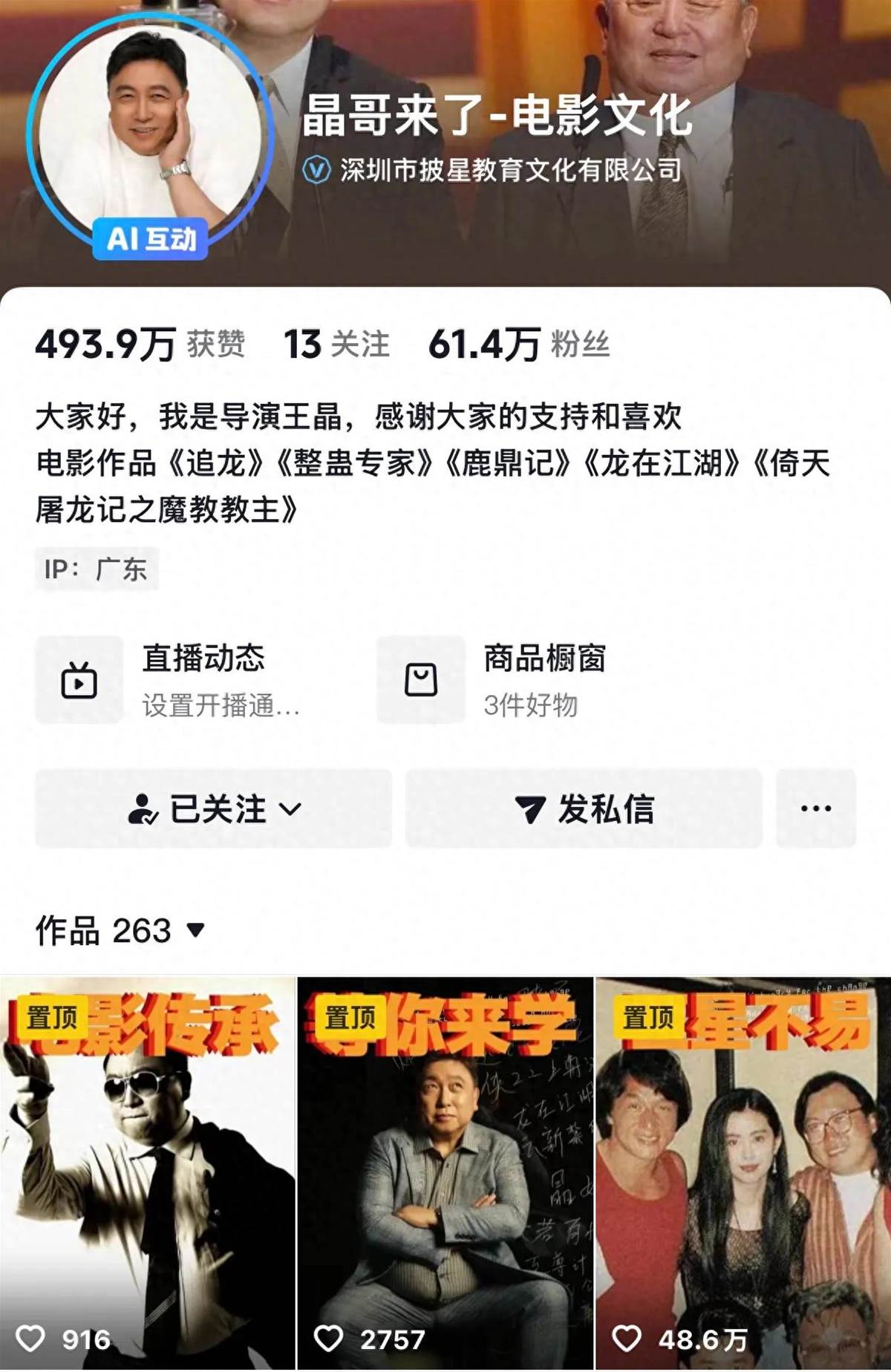The width and height of the screenshot is (891, 1372).
Task: Open the three-dot more options button
Action: (x=815, y=808)
